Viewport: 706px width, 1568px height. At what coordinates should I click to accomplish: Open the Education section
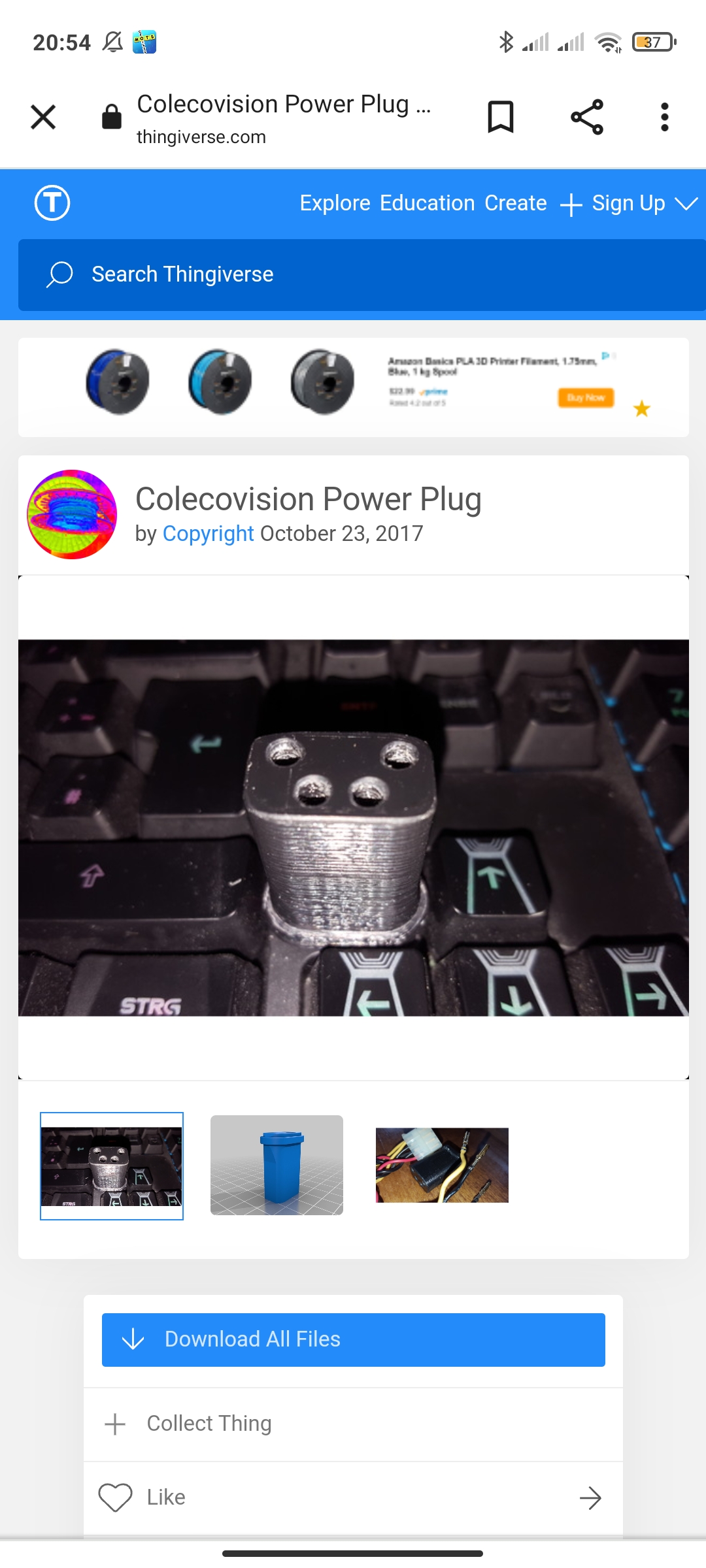point(427,203)
